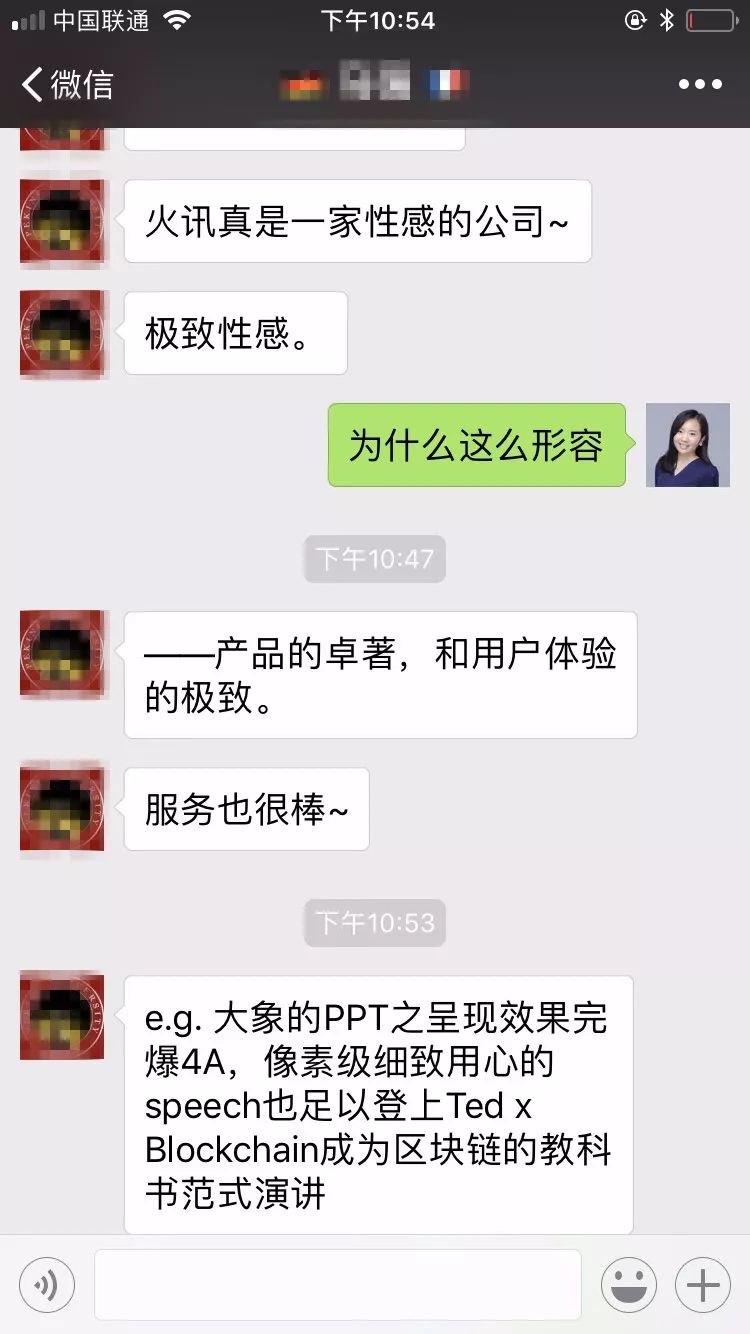
Task: Open the emoji sticker panel
Action: tap(628, 1285)
